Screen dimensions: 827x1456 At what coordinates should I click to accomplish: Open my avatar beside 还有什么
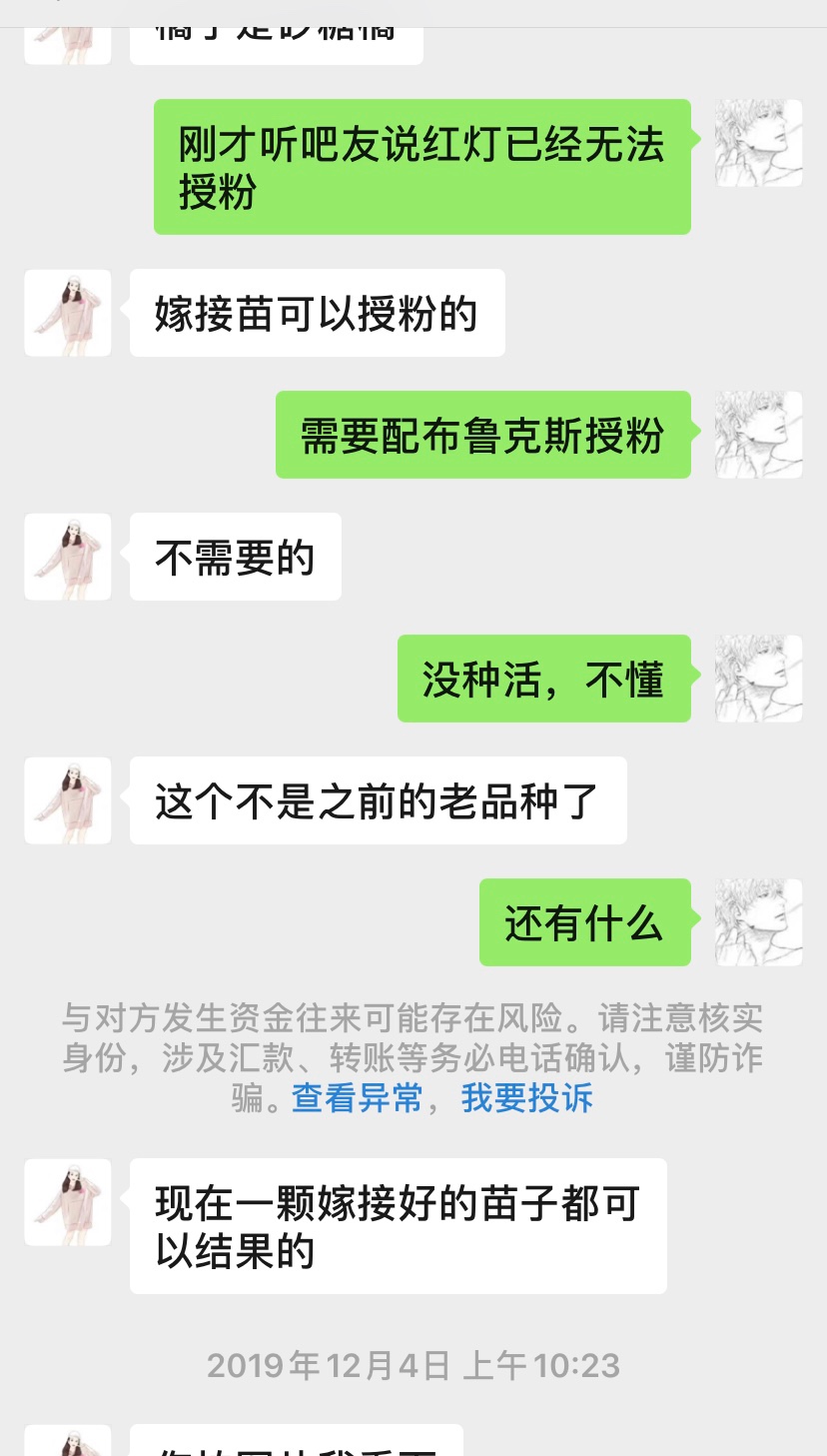(x=759, y=922)
